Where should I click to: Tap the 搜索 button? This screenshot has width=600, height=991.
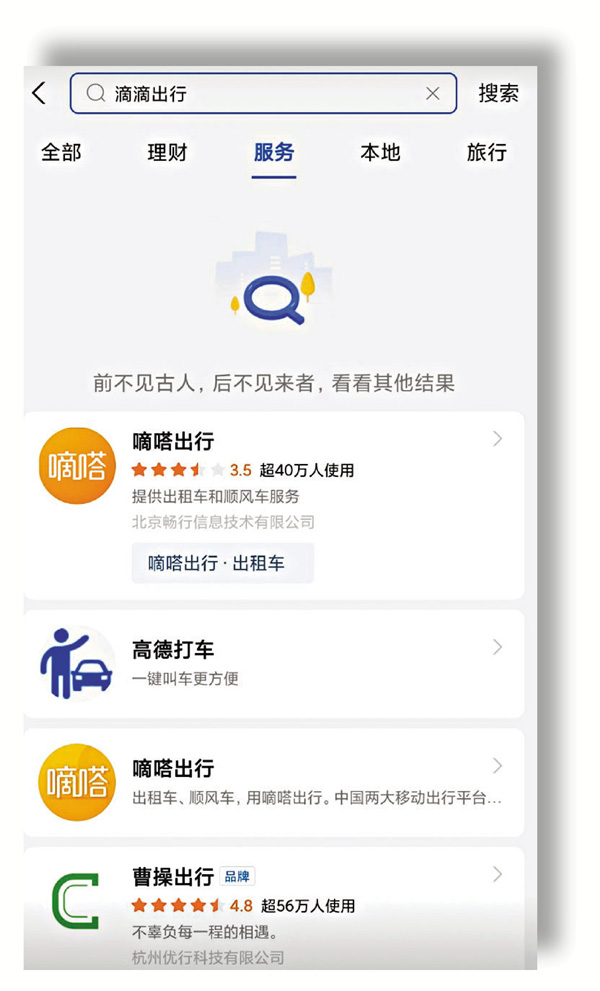click(498, 94)
